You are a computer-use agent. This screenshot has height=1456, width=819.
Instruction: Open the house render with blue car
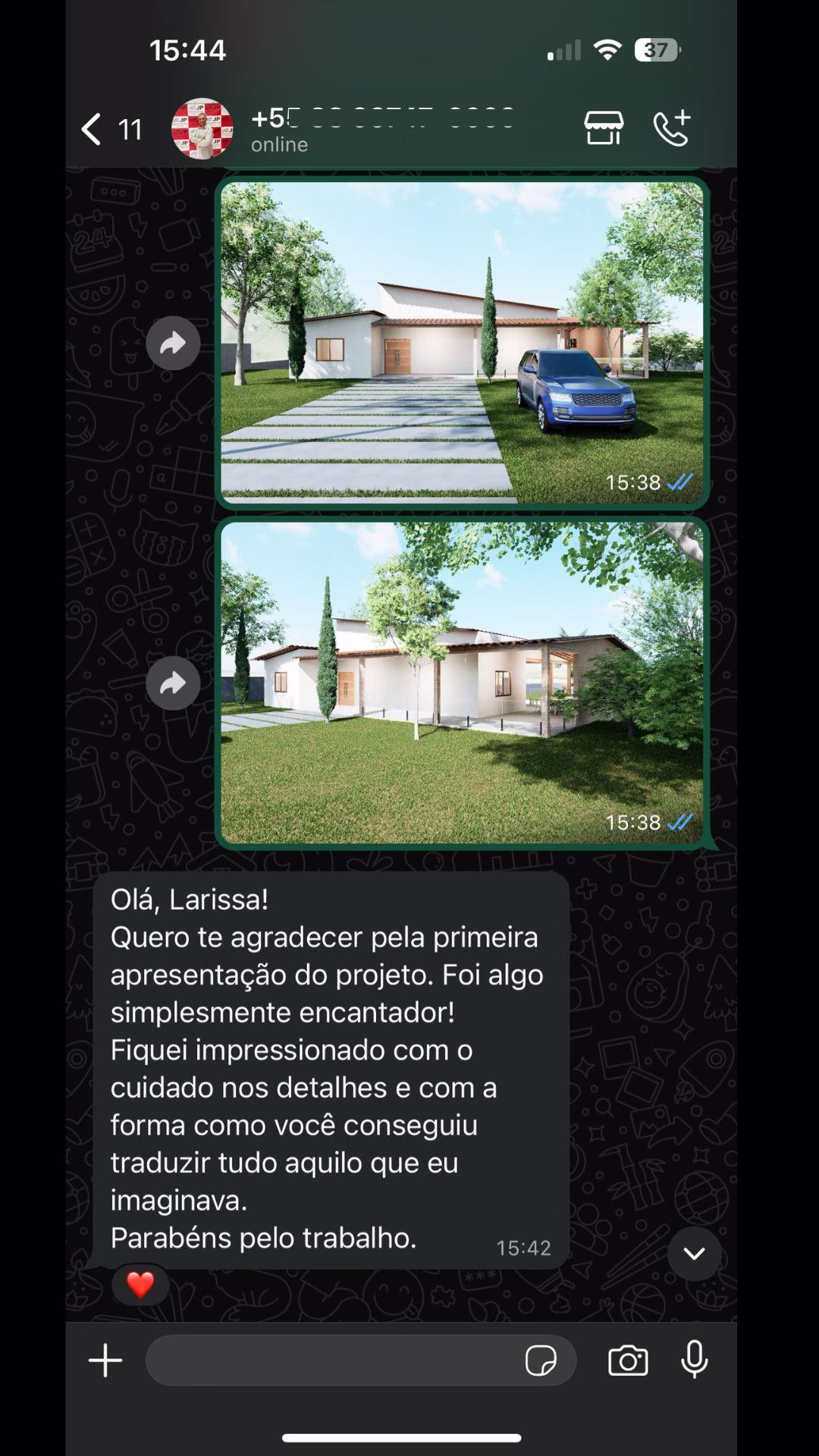(x=462, y=342)
